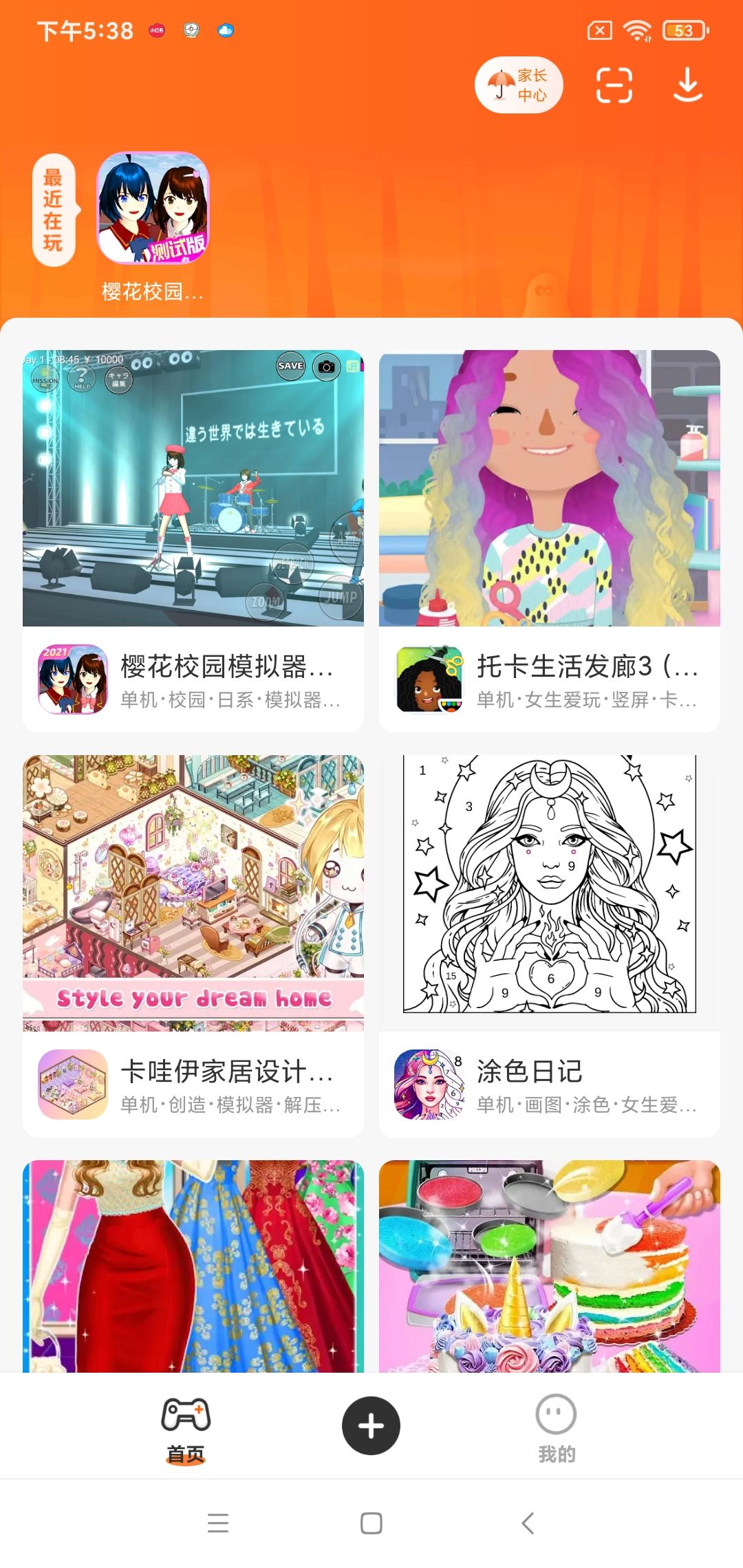Image resolution: width=743 pixels, height=1568 pixels.
Task: Open the scan QR code icon
Action: [614, 85]
